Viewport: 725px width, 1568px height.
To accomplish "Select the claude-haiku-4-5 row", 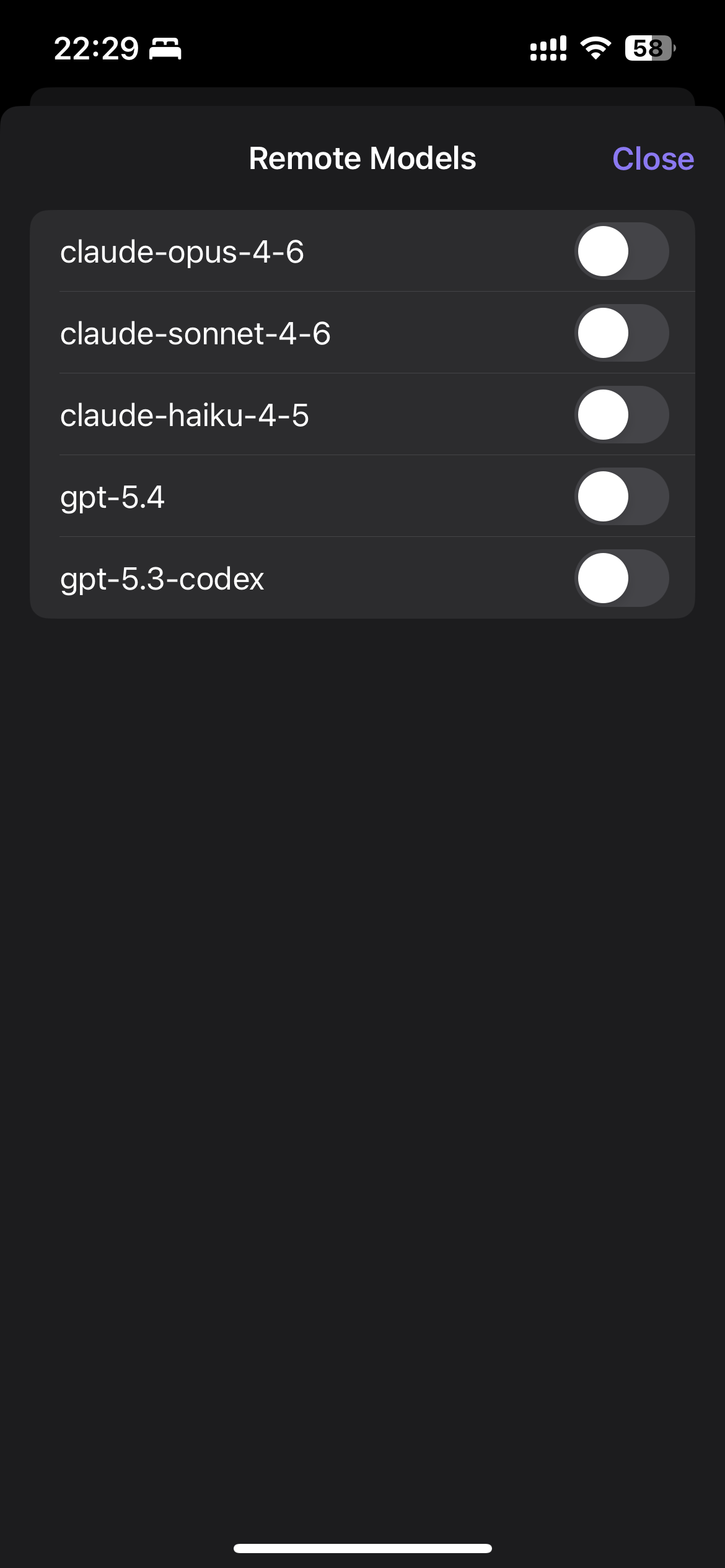I will [x=186, y=414].
